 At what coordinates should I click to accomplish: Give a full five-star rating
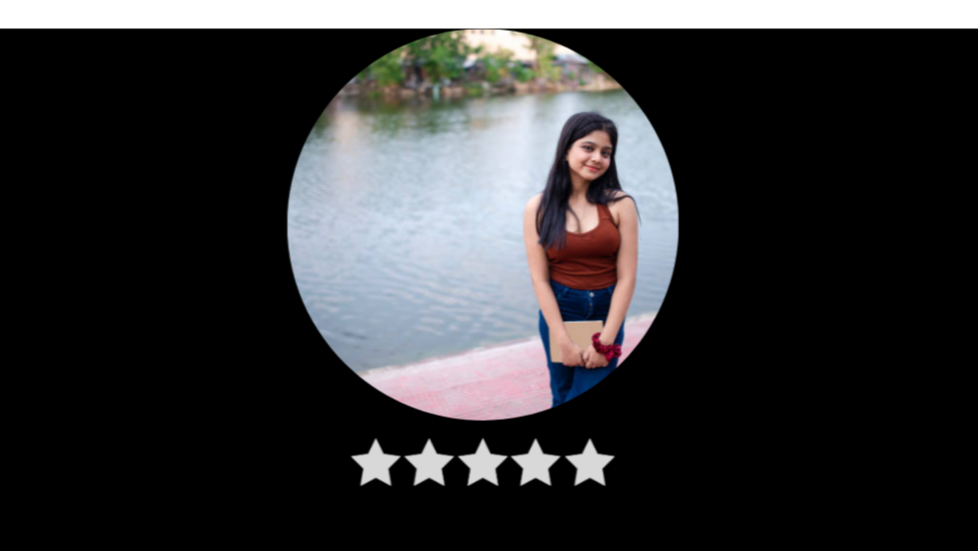coord(590,464)
